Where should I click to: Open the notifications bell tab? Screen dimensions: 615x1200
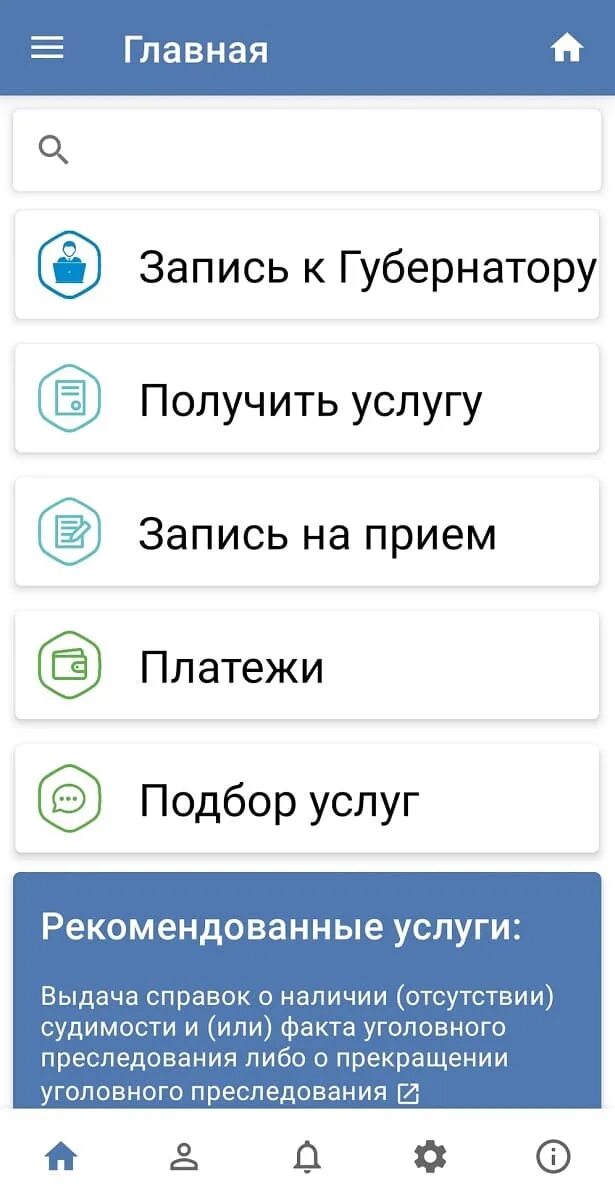point(307,1157)
